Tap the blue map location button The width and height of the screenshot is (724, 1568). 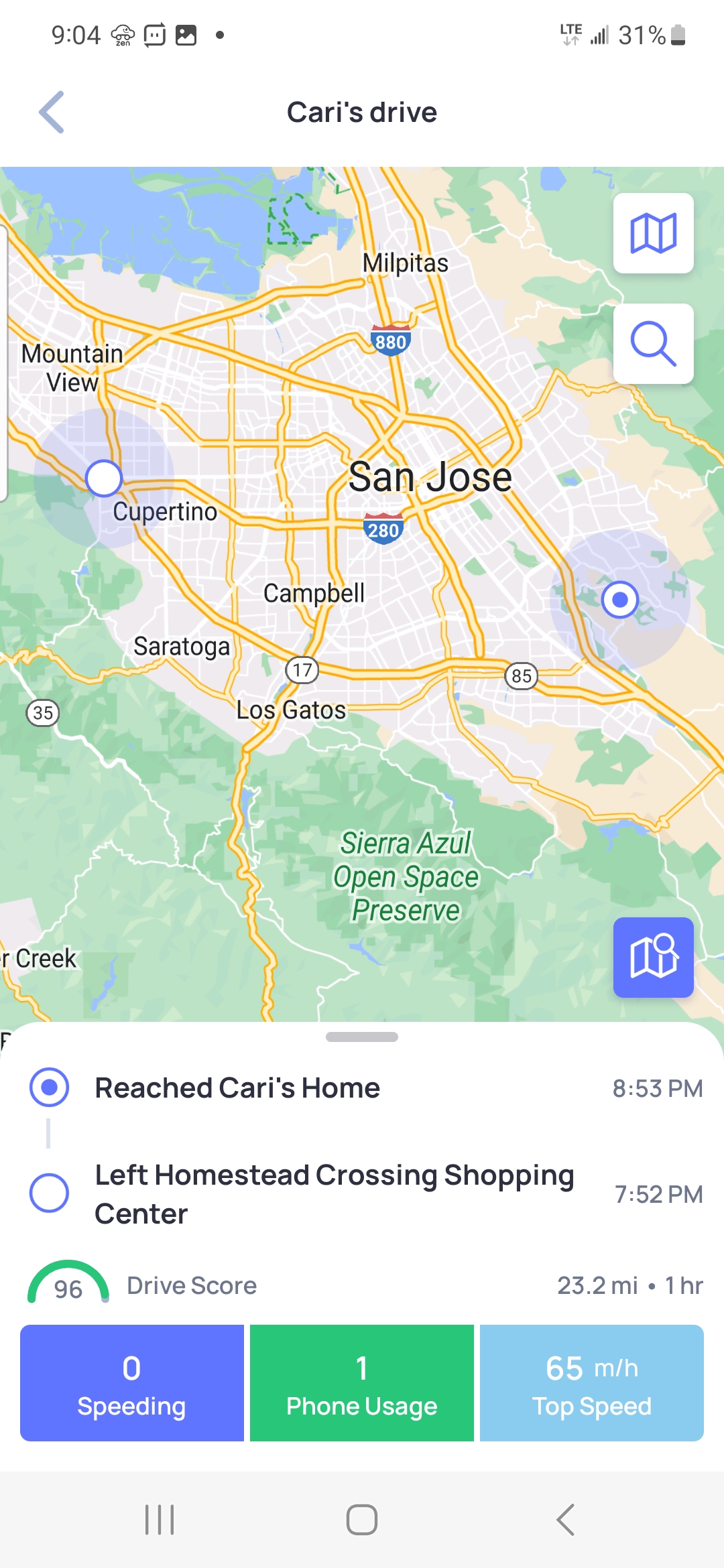tap(653, 957)
